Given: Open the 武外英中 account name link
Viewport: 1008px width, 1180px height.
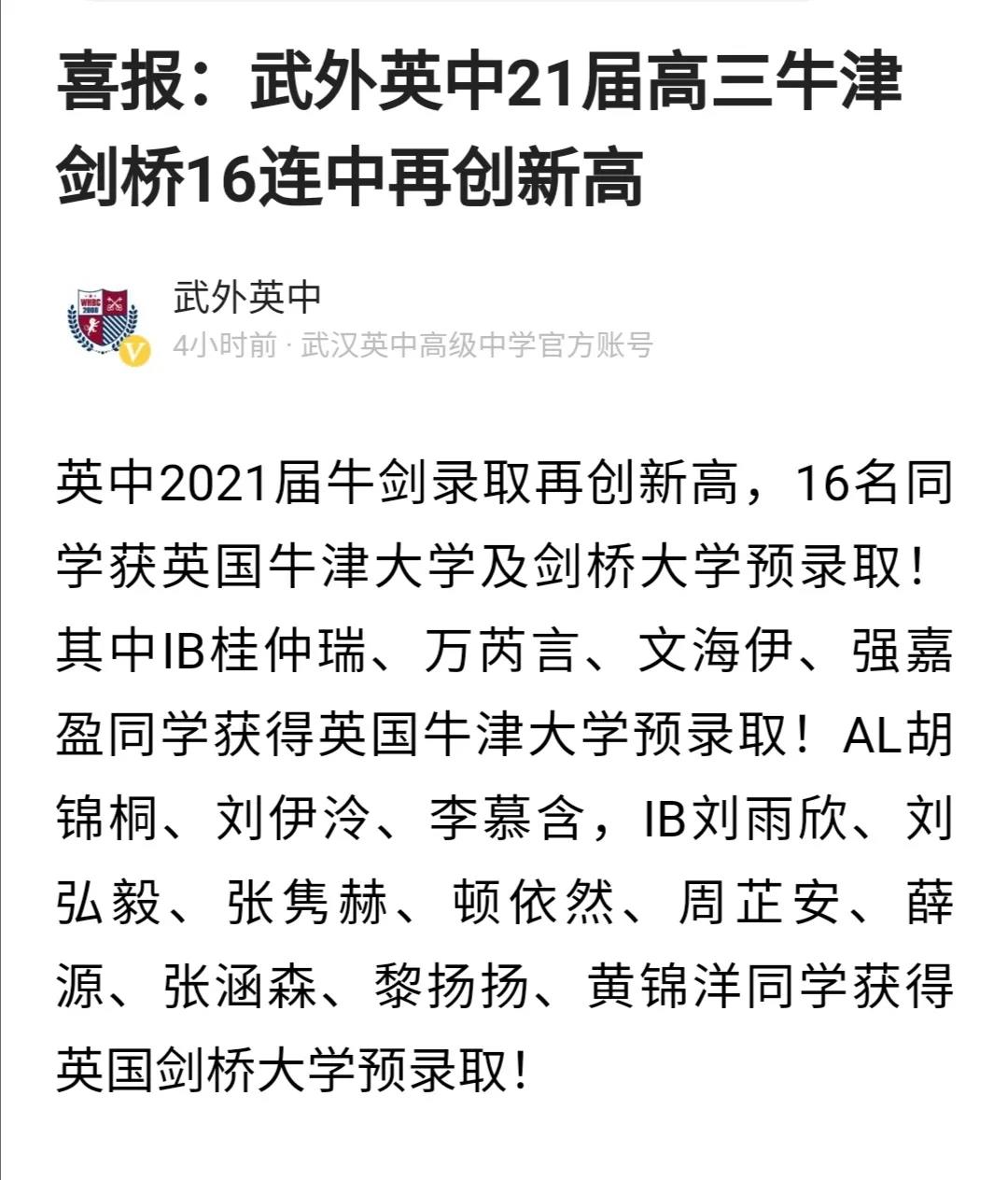Looking at the screenshot, I should pos(247,298).
